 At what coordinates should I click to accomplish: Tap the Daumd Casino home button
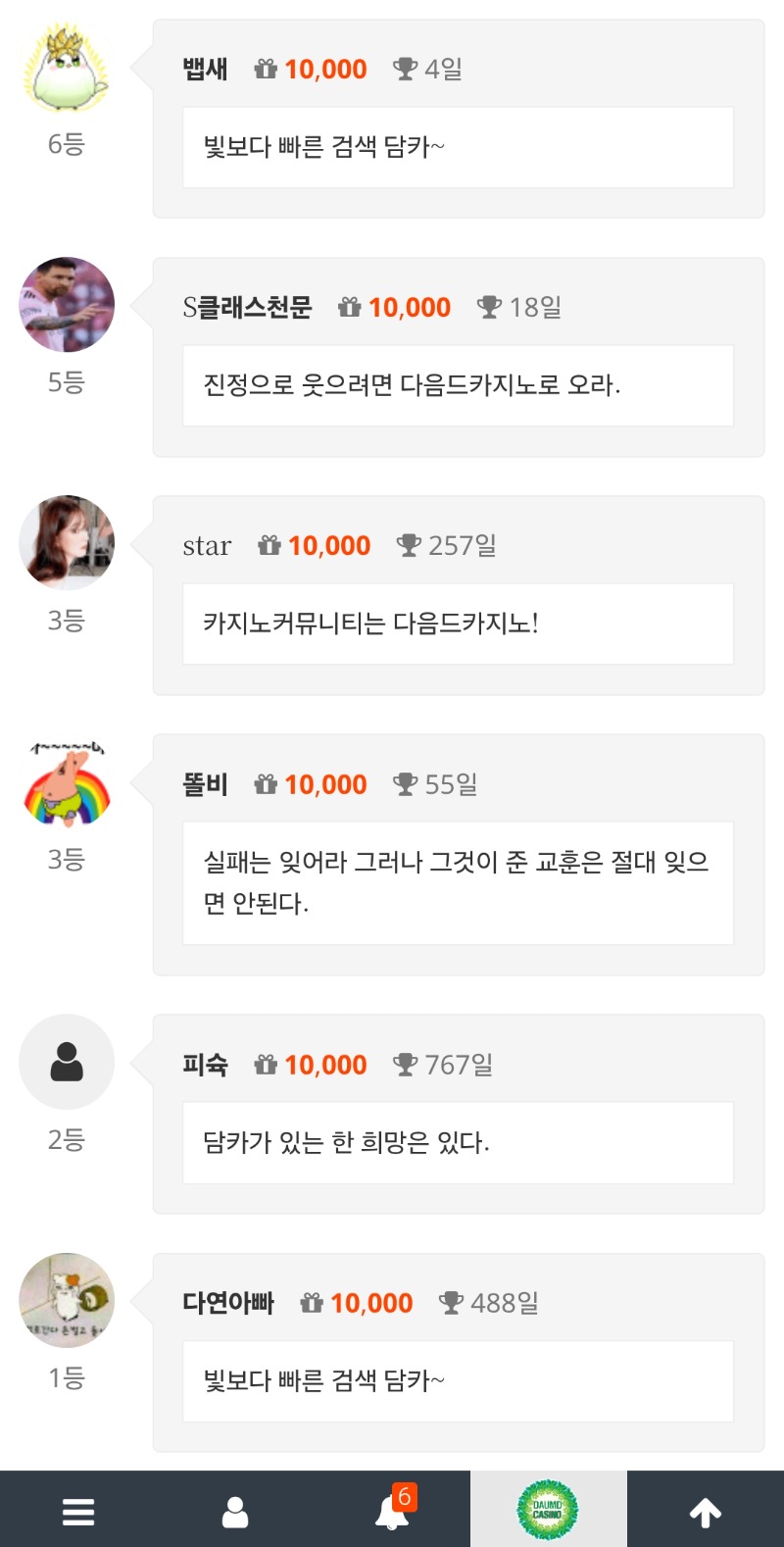pyautogui.click(x=548, y=1510)
